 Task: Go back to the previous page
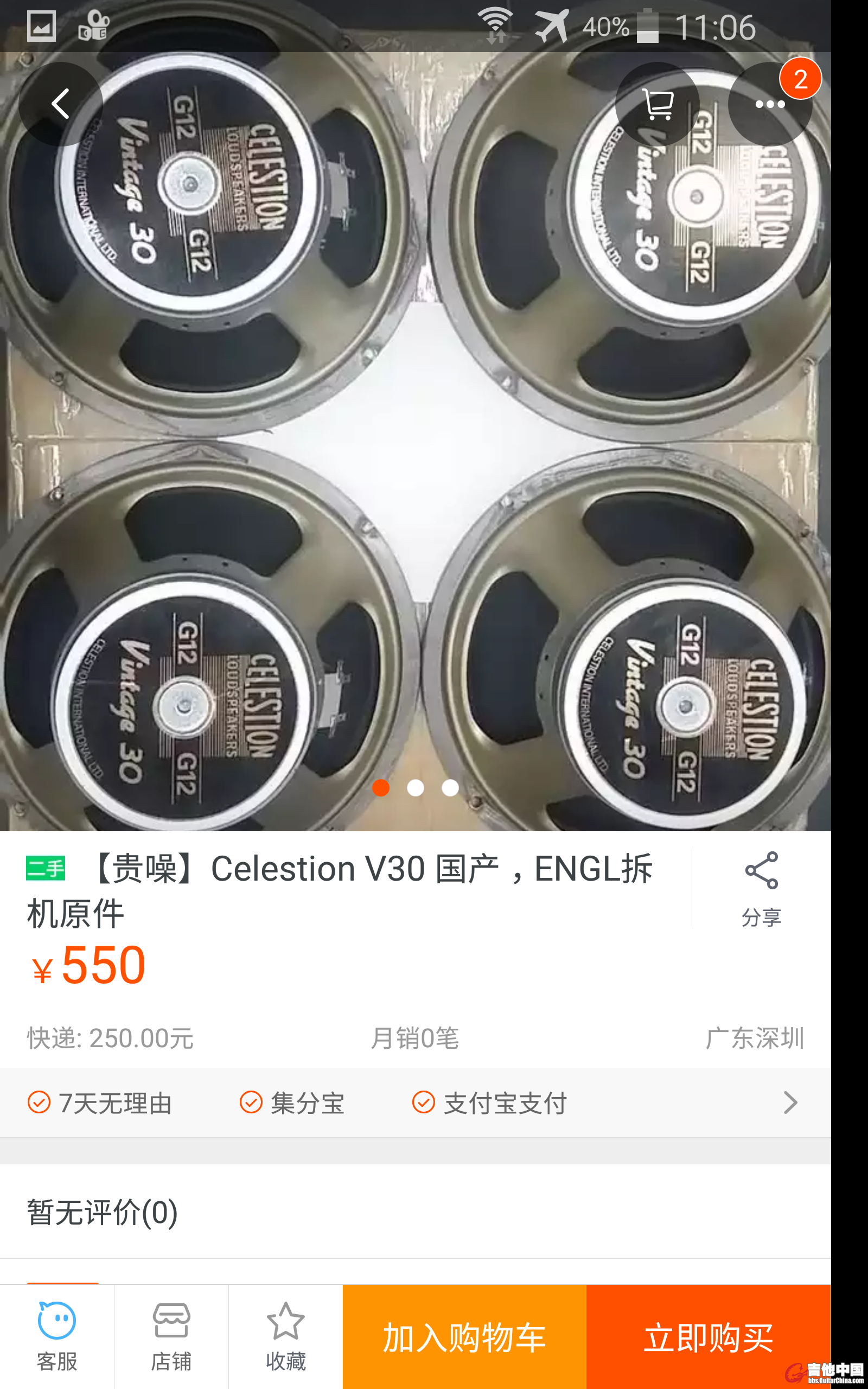(x=60, y=104)
